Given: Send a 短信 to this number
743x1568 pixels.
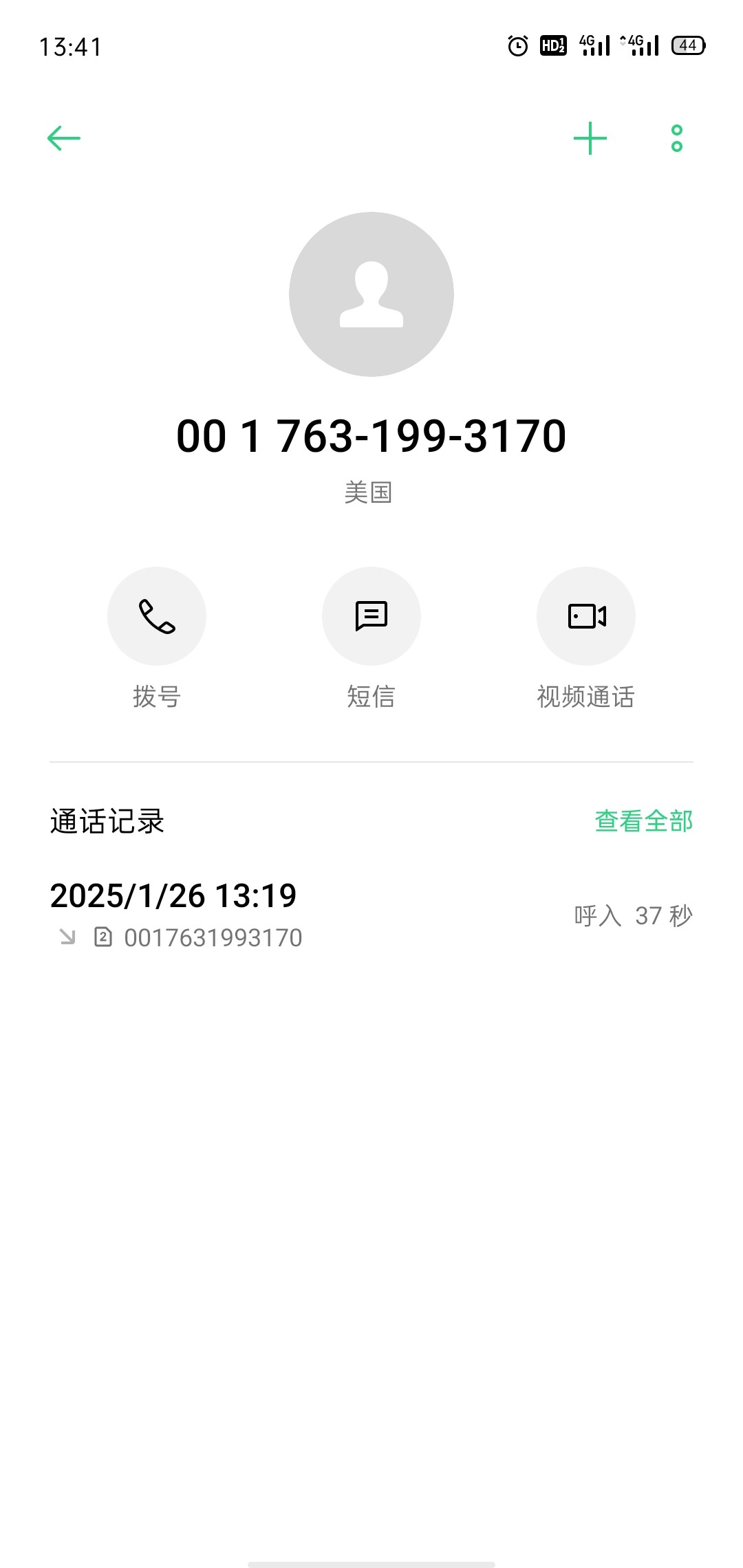Looking at the screenshot, I should 371,616.
